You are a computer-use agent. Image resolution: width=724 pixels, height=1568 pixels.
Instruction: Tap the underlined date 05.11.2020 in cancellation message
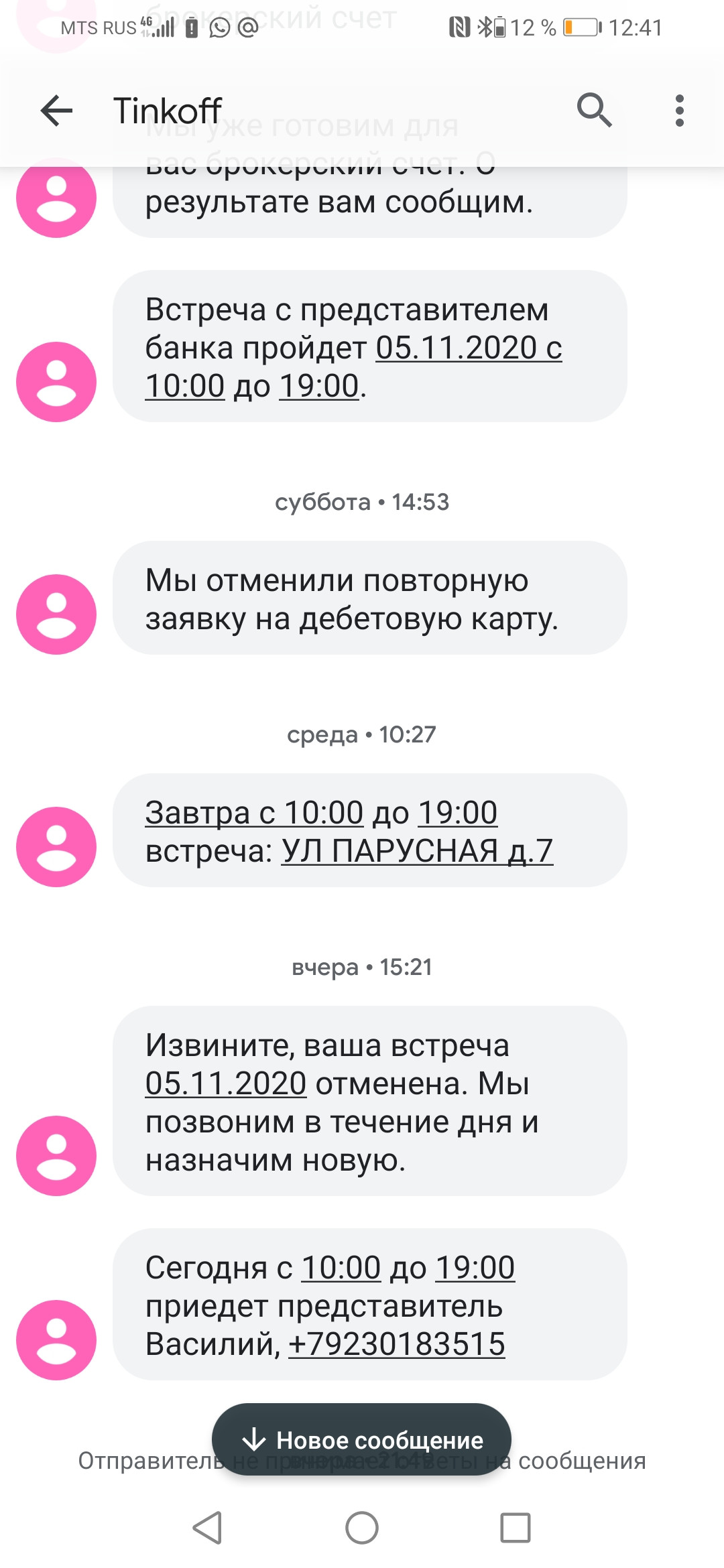tap(226, 1084)
